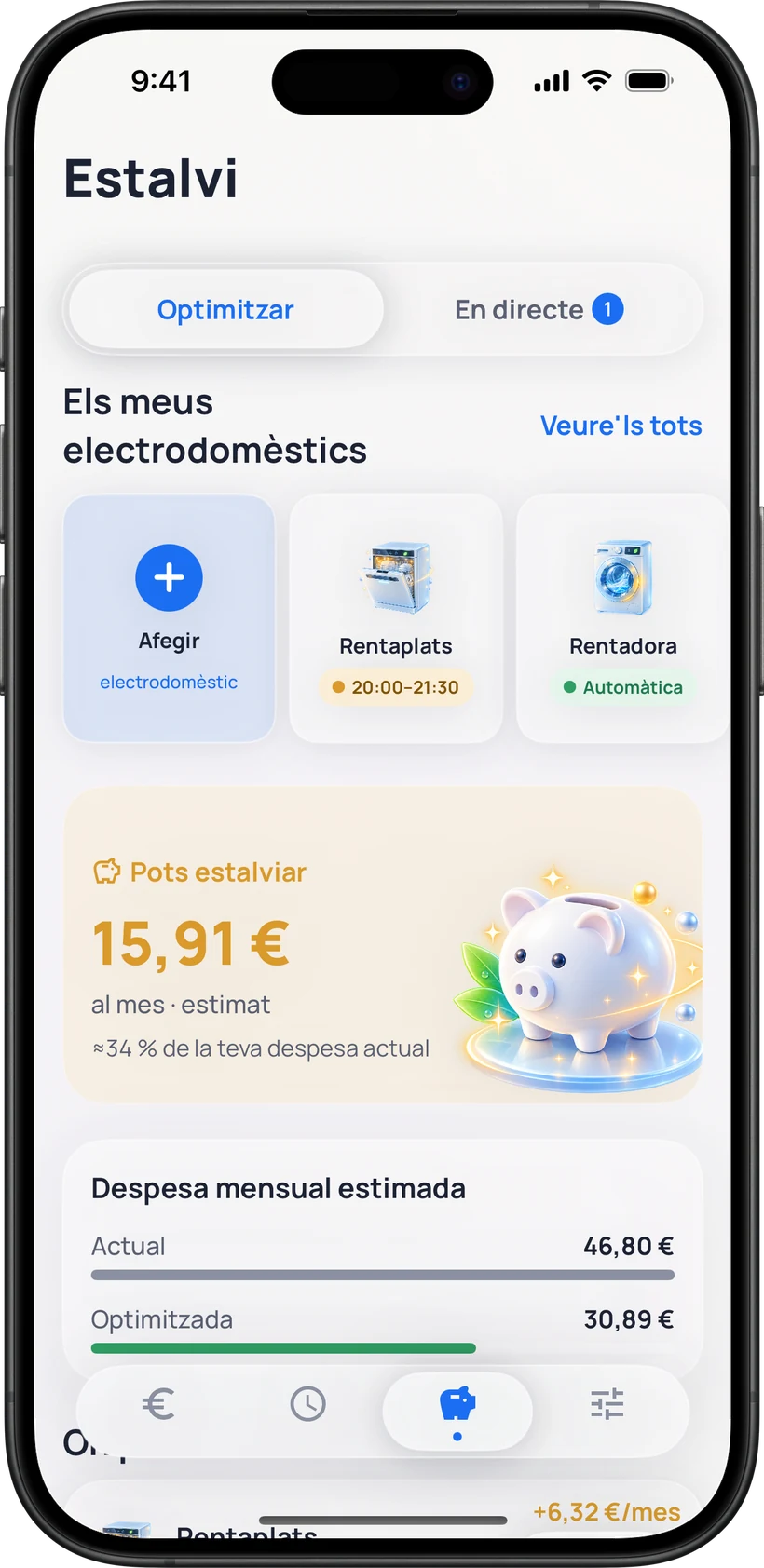The image size is (764, 1568).
Task: Switch to the Optimitzar segment
Action: click(x=225, y=310)
